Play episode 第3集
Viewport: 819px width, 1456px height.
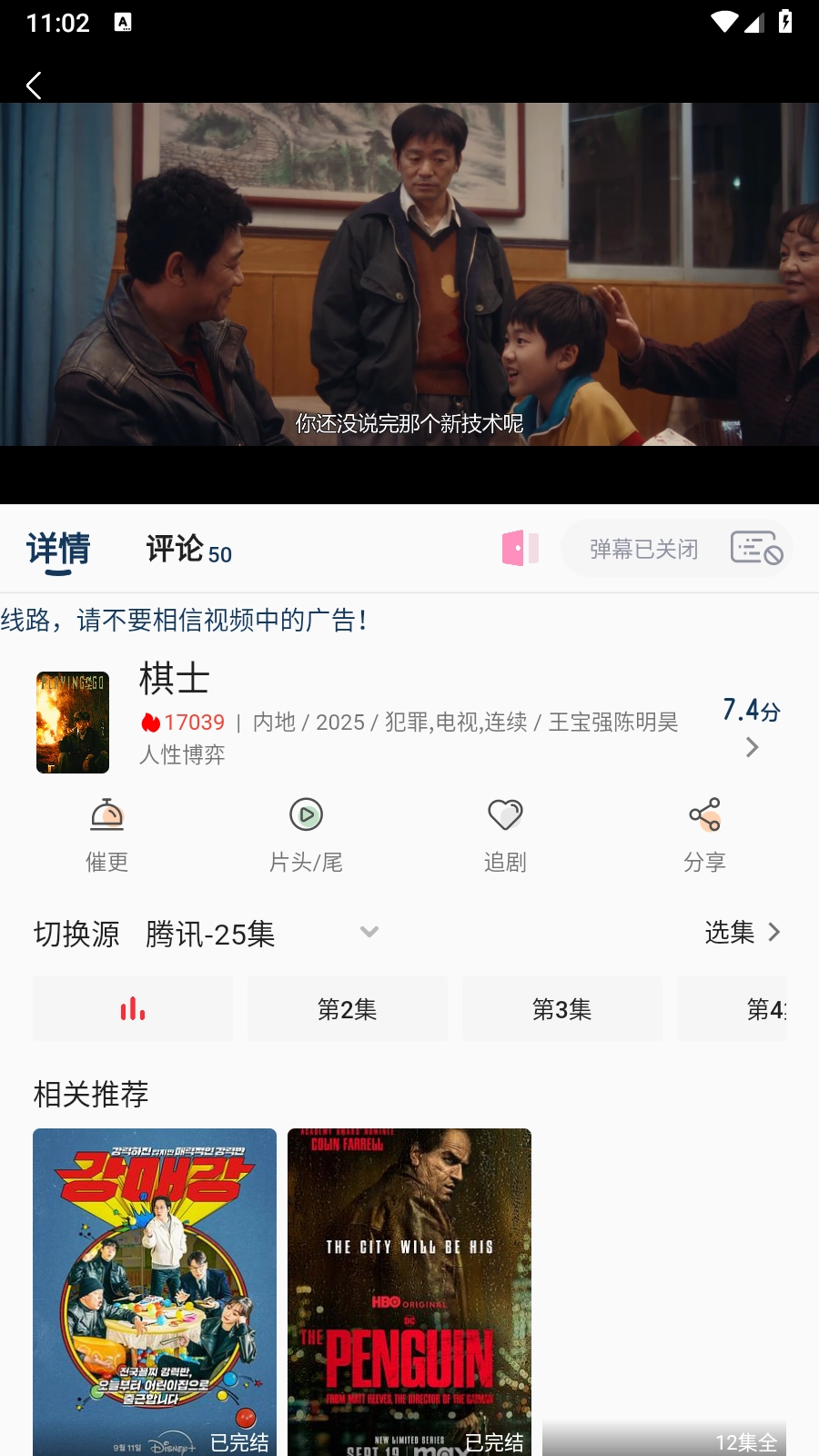pos(561,1008)
